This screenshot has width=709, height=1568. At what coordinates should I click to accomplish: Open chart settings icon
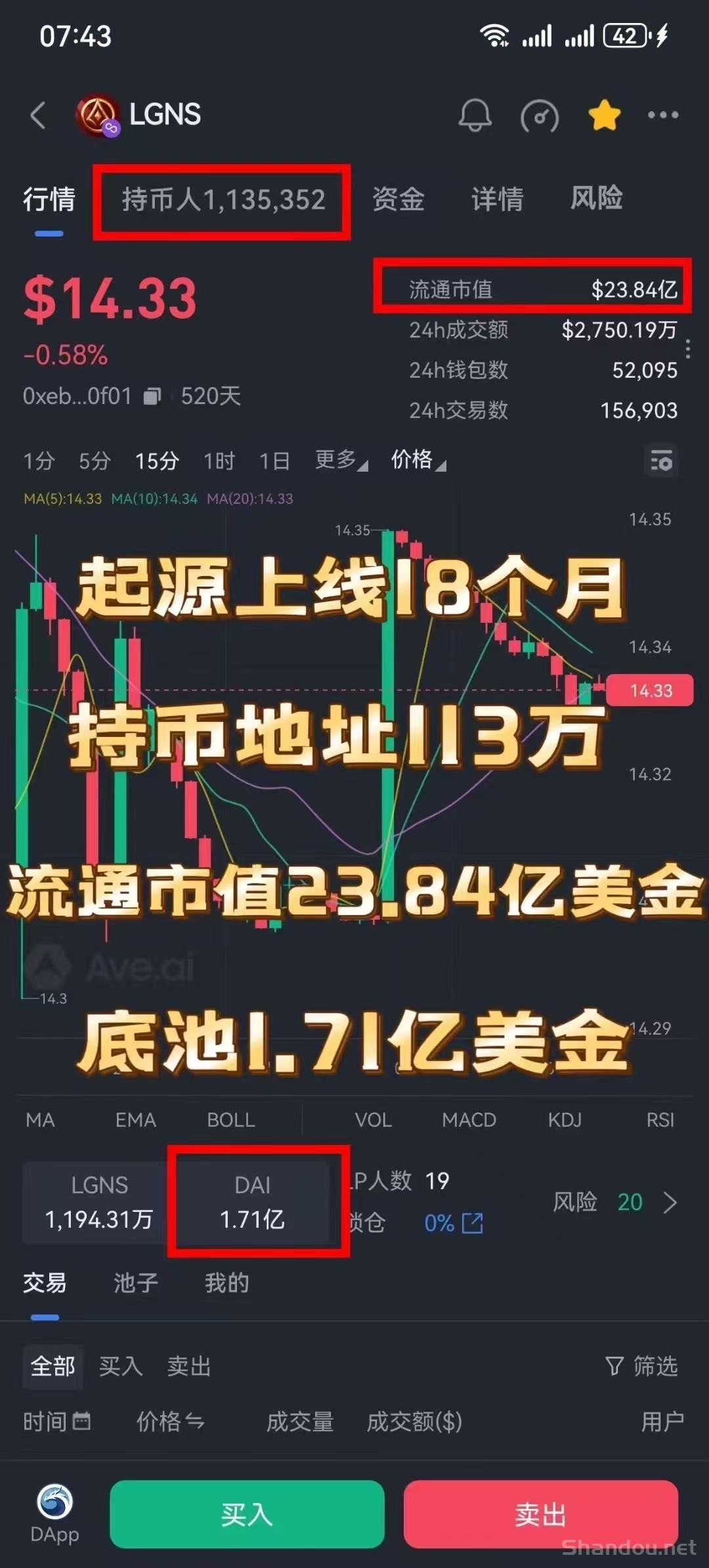(x=660, y=461)
